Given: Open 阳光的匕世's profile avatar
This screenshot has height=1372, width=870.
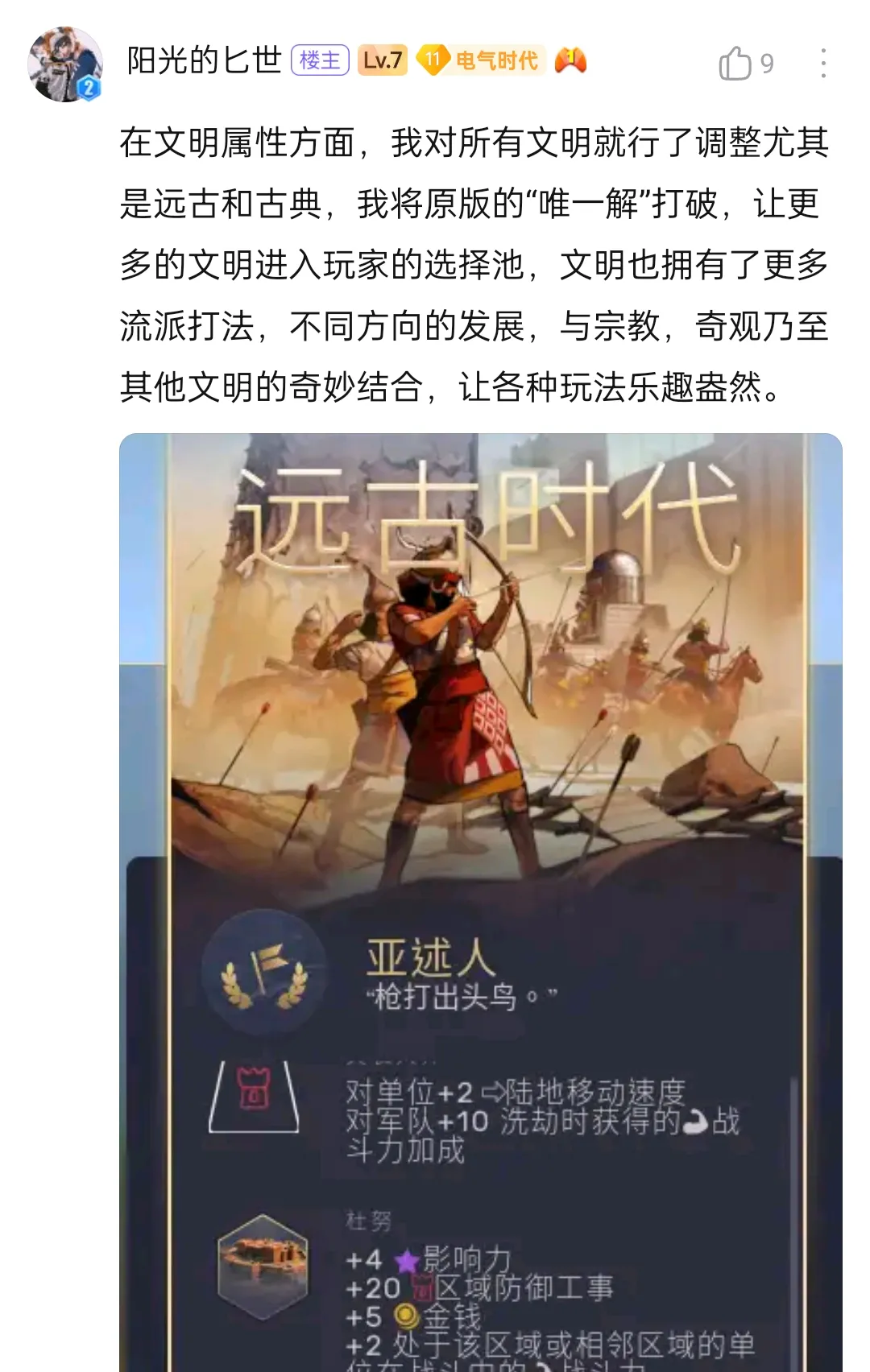Looking at the screenshot, I should tap(64, 64).
